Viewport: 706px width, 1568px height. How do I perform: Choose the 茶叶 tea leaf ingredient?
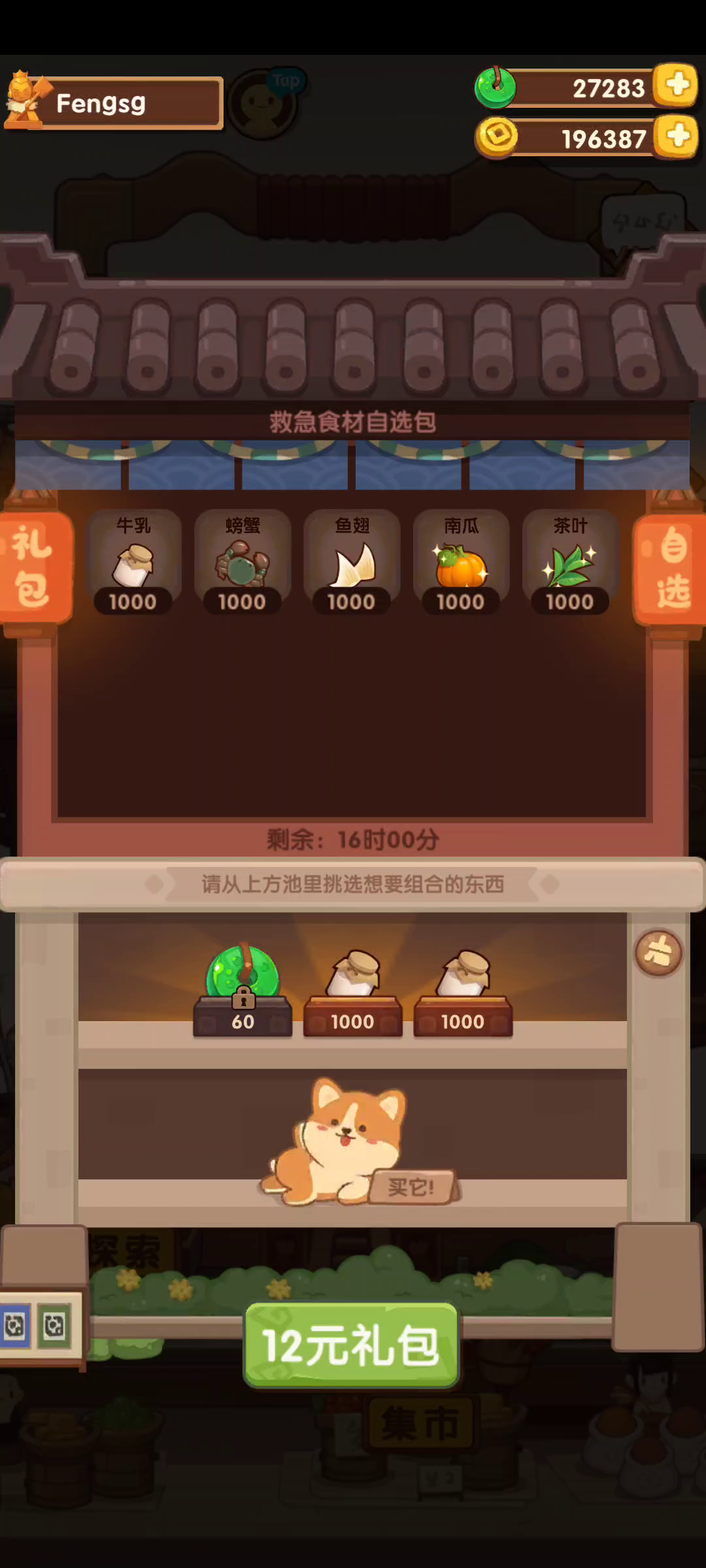pos(570,563)
